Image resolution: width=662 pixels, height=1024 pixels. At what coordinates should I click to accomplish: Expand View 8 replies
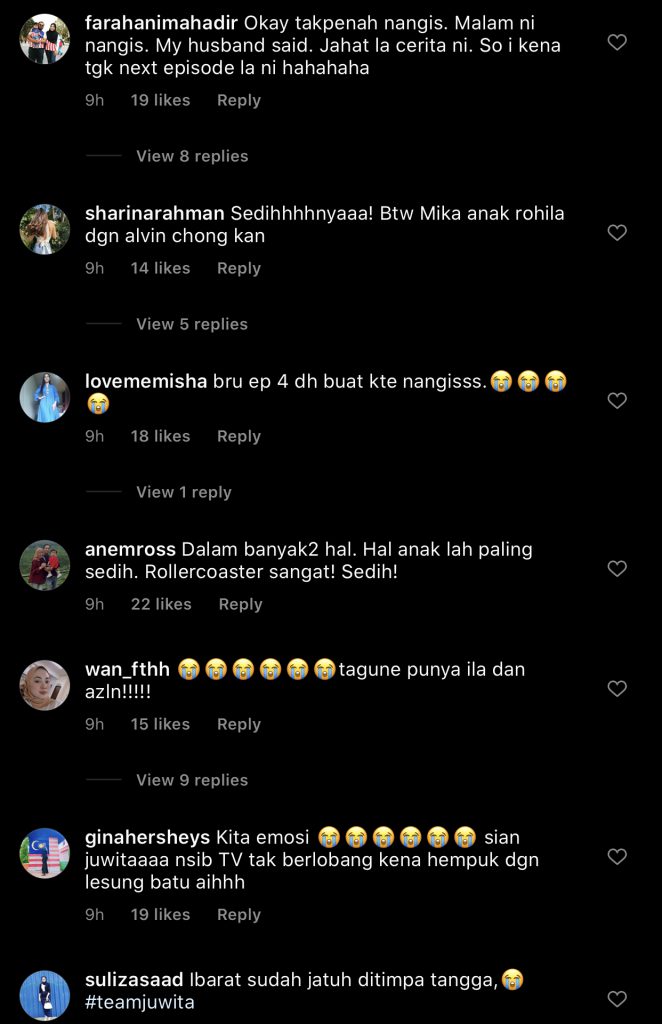(x=192, y=156)
